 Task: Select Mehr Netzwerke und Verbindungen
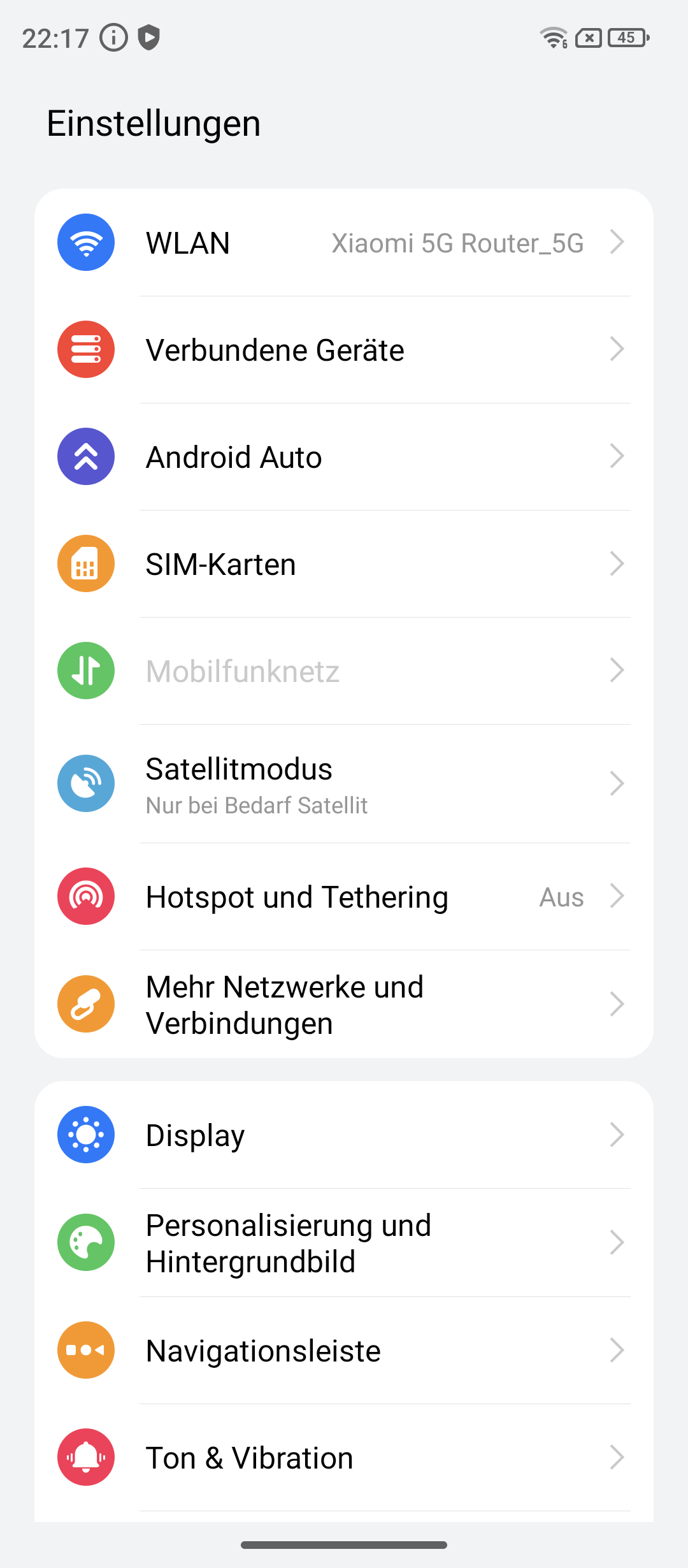344,1004
